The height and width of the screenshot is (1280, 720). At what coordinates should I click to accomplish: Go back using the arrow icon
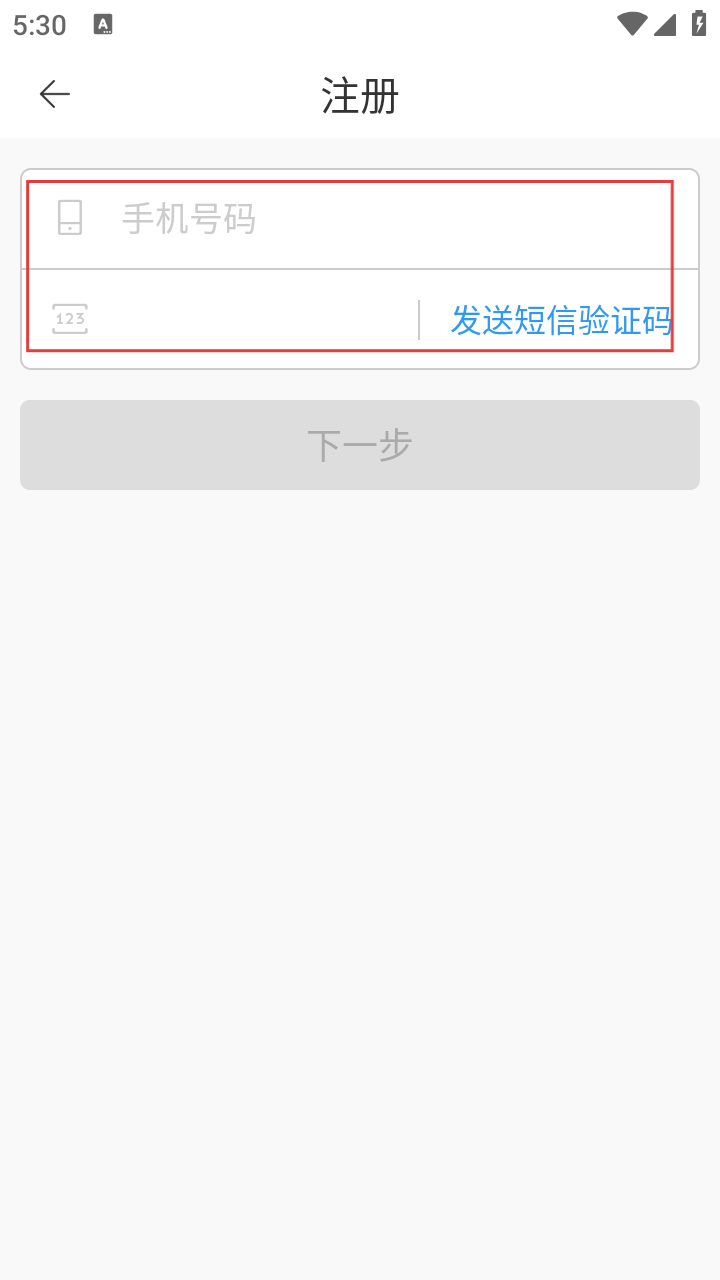pyautogui.click(x=55, y=94)
